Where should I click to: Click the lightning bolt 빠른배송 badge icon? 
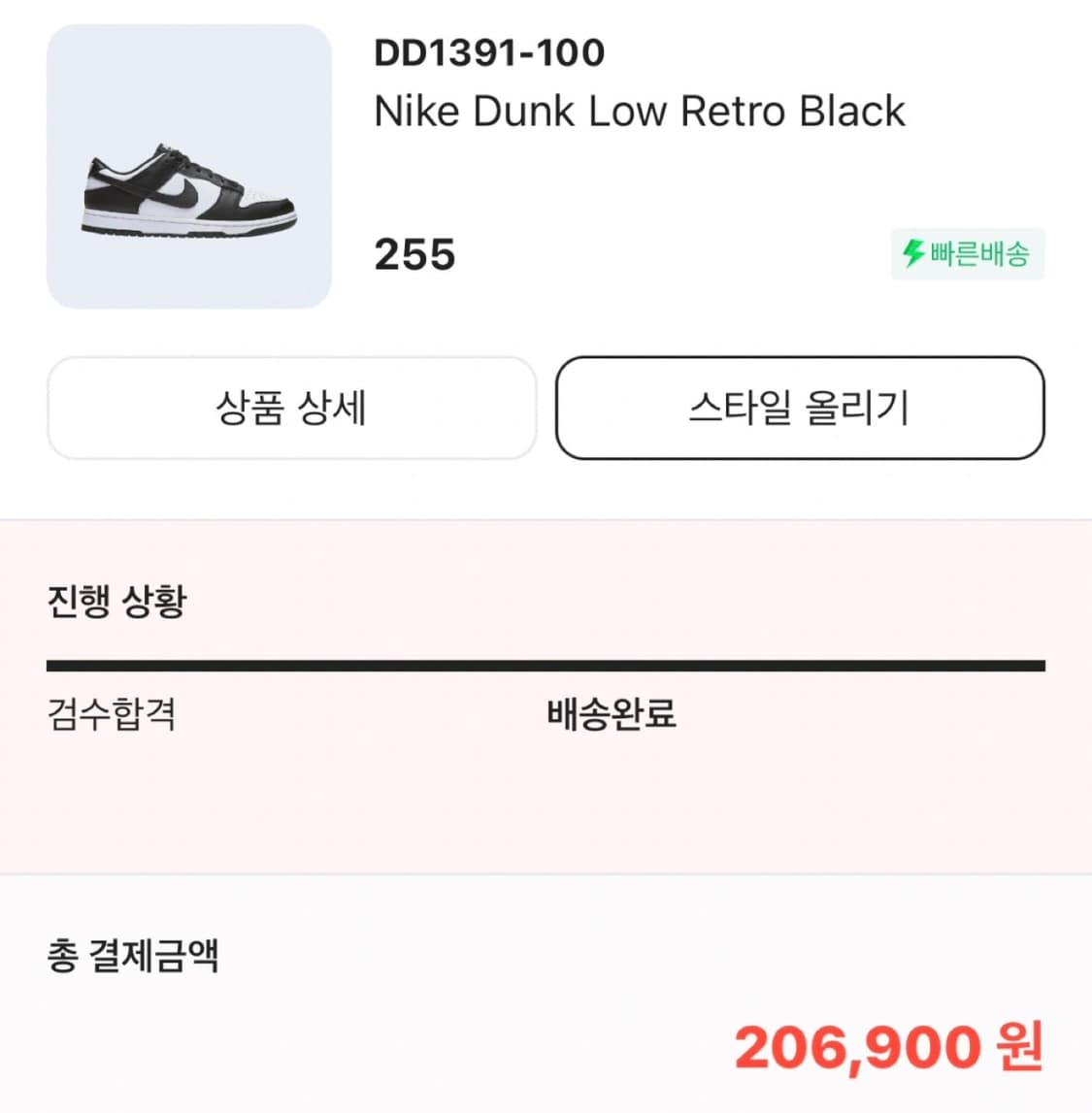click(x=912, y=255)
